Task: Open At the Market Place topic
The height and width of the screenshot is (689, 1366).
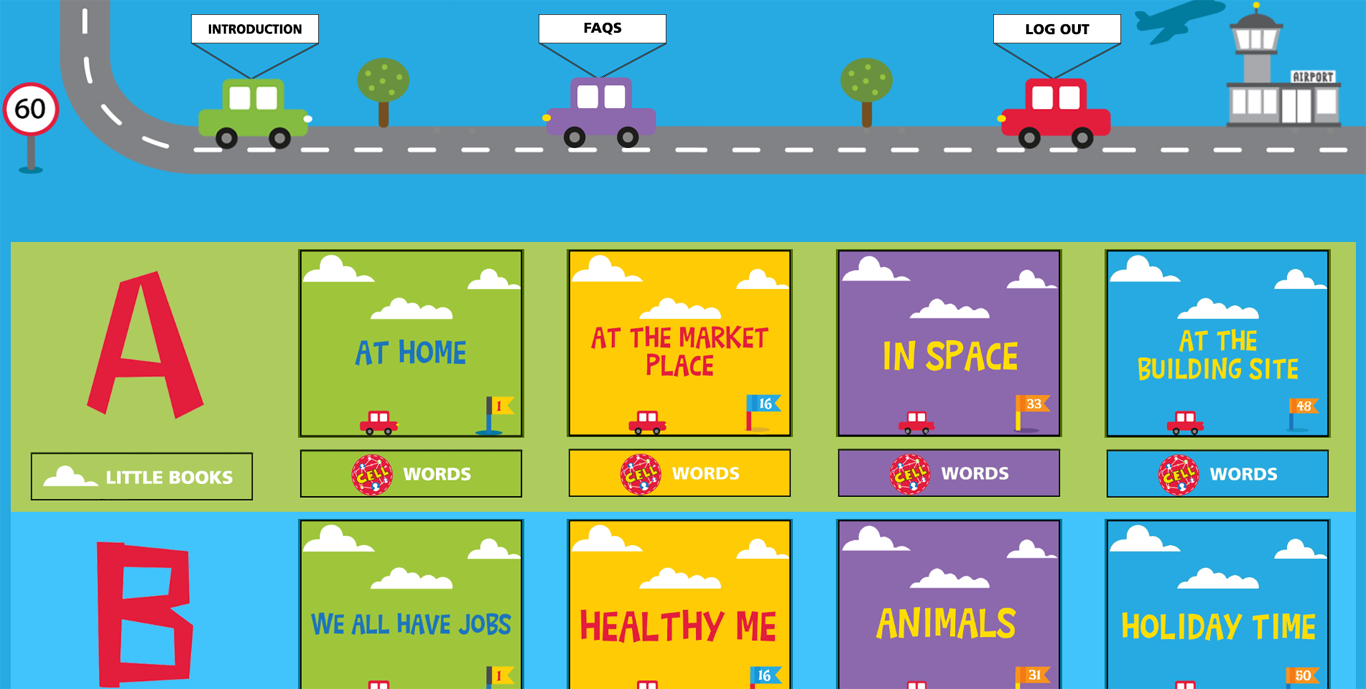Action: pyautogui.click(x=680, y=343)
